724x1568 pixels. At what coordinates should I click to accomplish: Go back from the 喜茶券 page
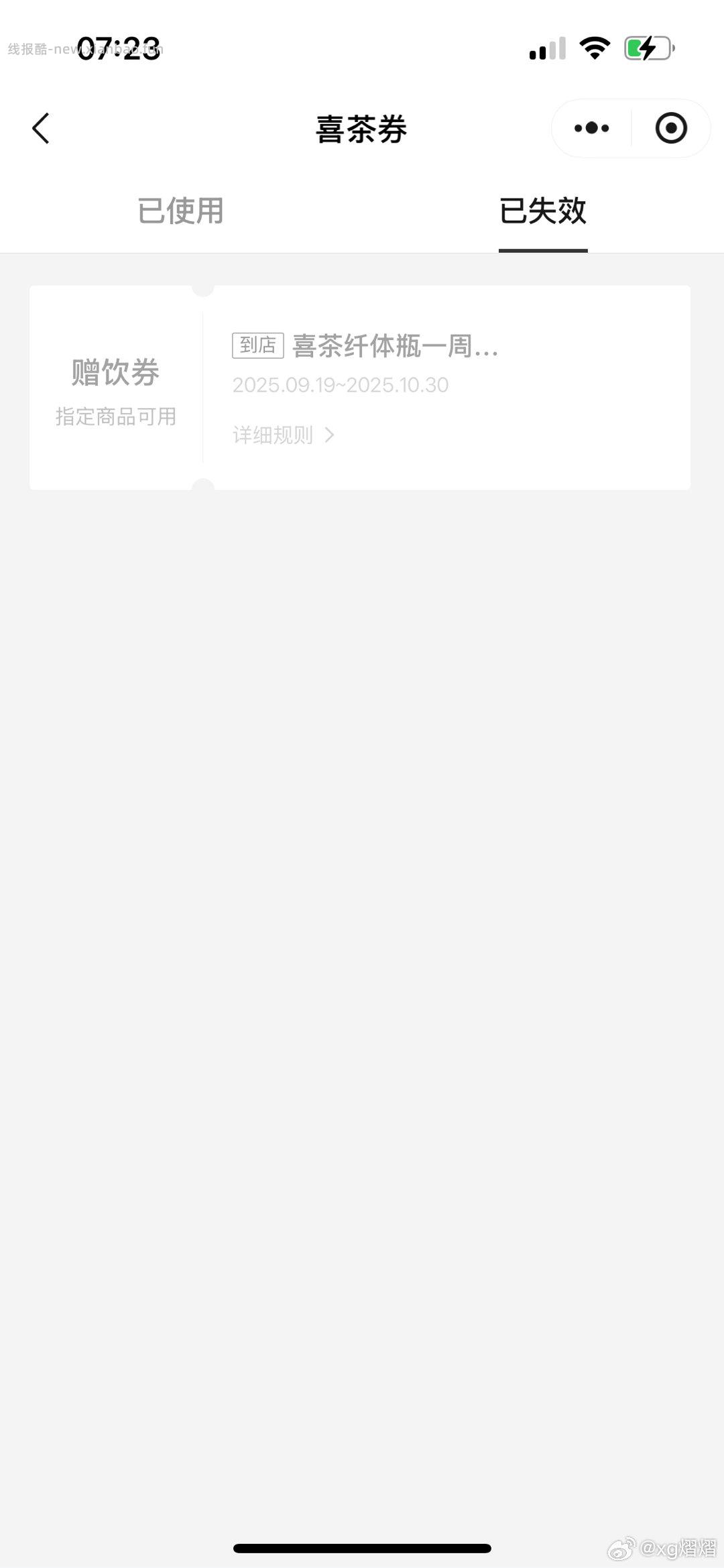41,128
